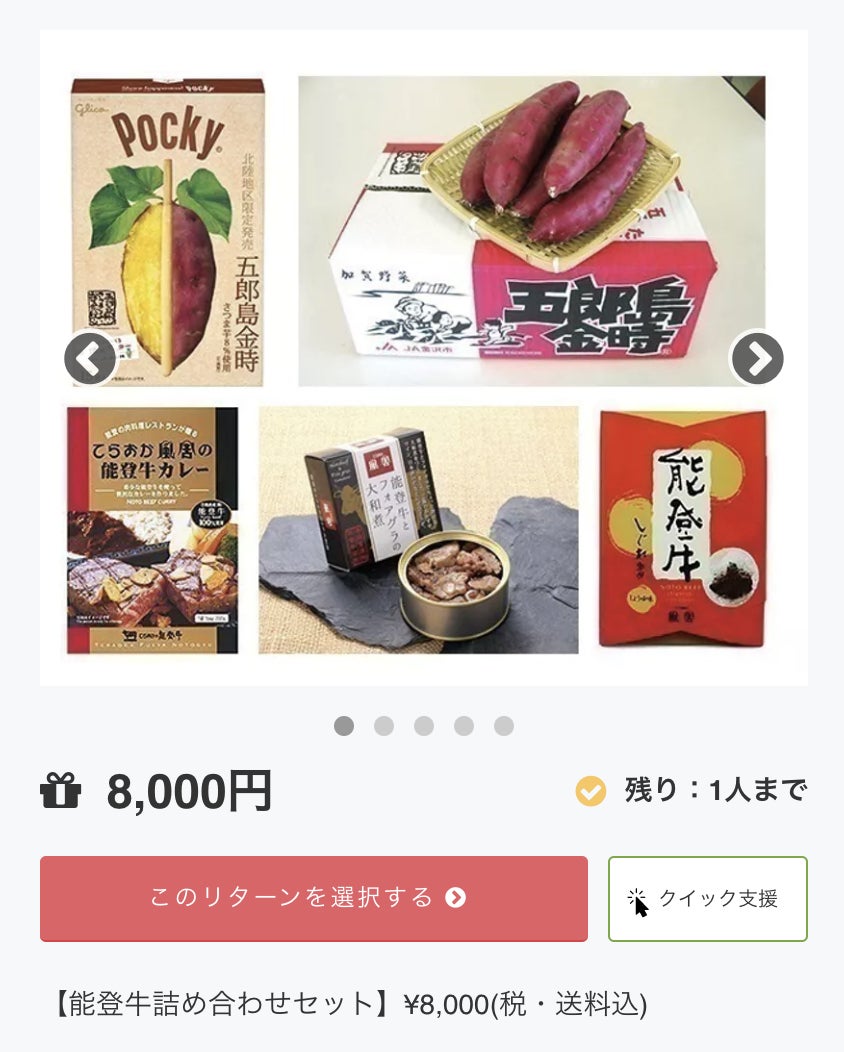This screenshot has width=844, height=1052.
Task: Jump to the fourth carousel dot
Action: (x=464, y=726)
